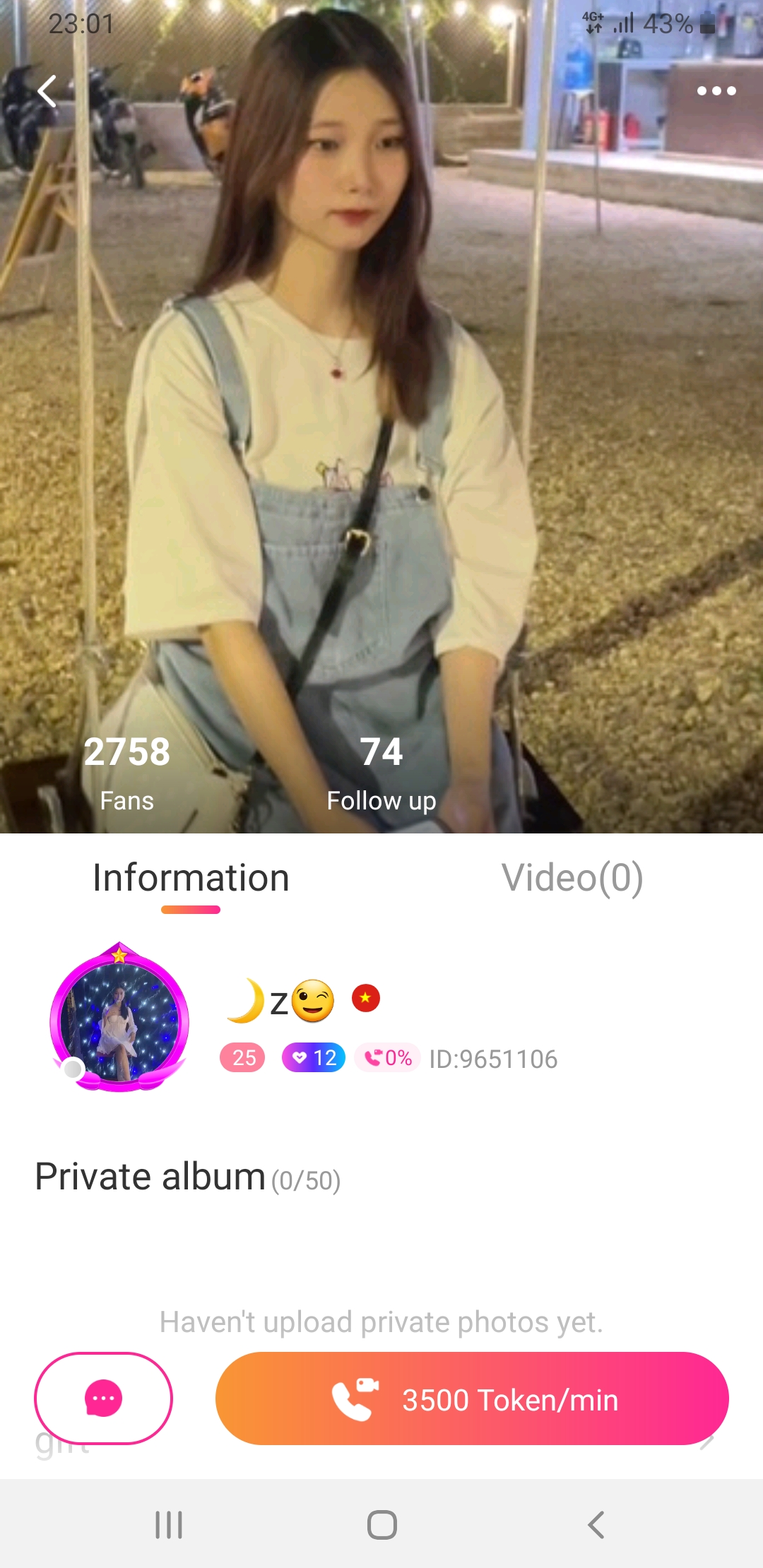Screen dimensions: 763x1568
Task: Open recent apps from navigation bar
Action: [169, 1524]
